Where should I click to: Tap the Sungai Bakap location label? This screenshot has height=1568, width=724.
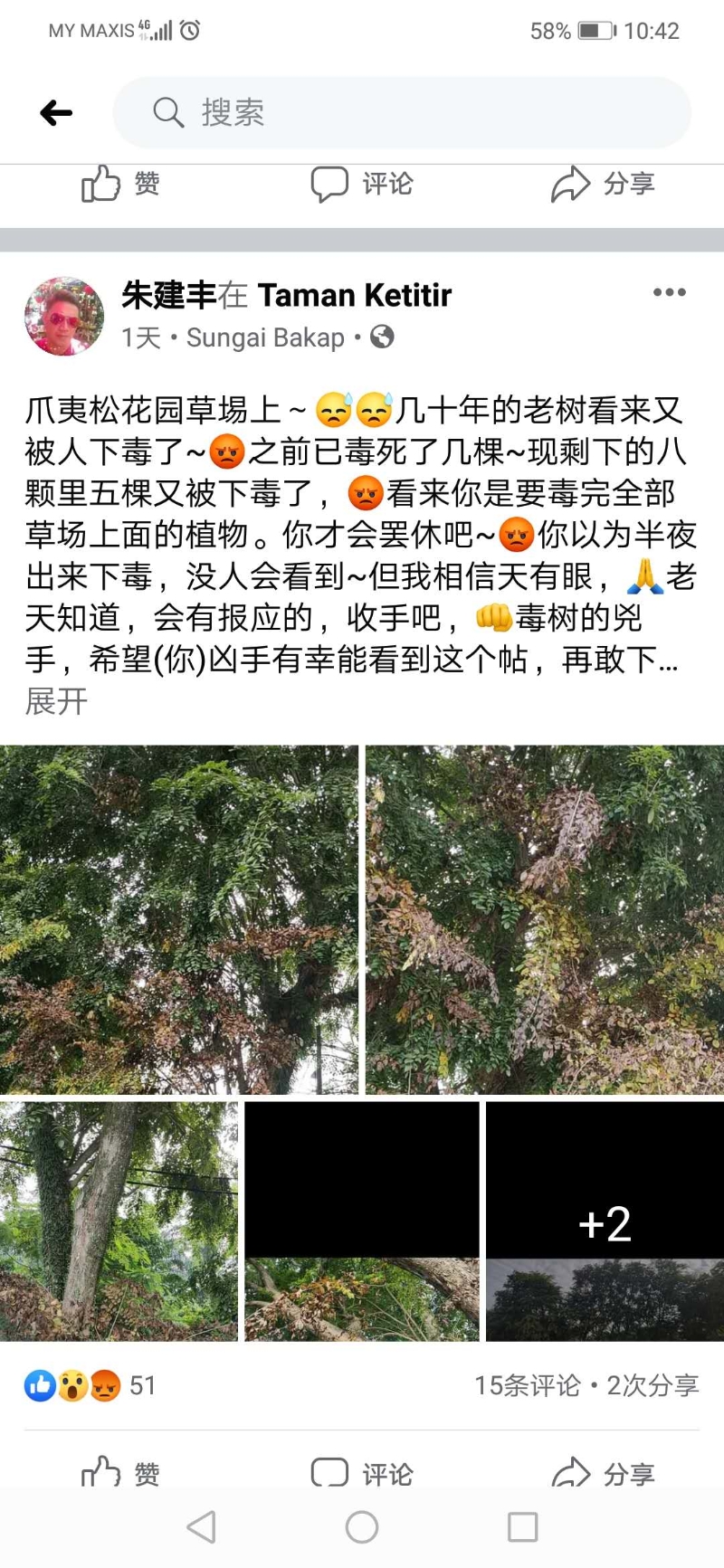tap(265, 337)
